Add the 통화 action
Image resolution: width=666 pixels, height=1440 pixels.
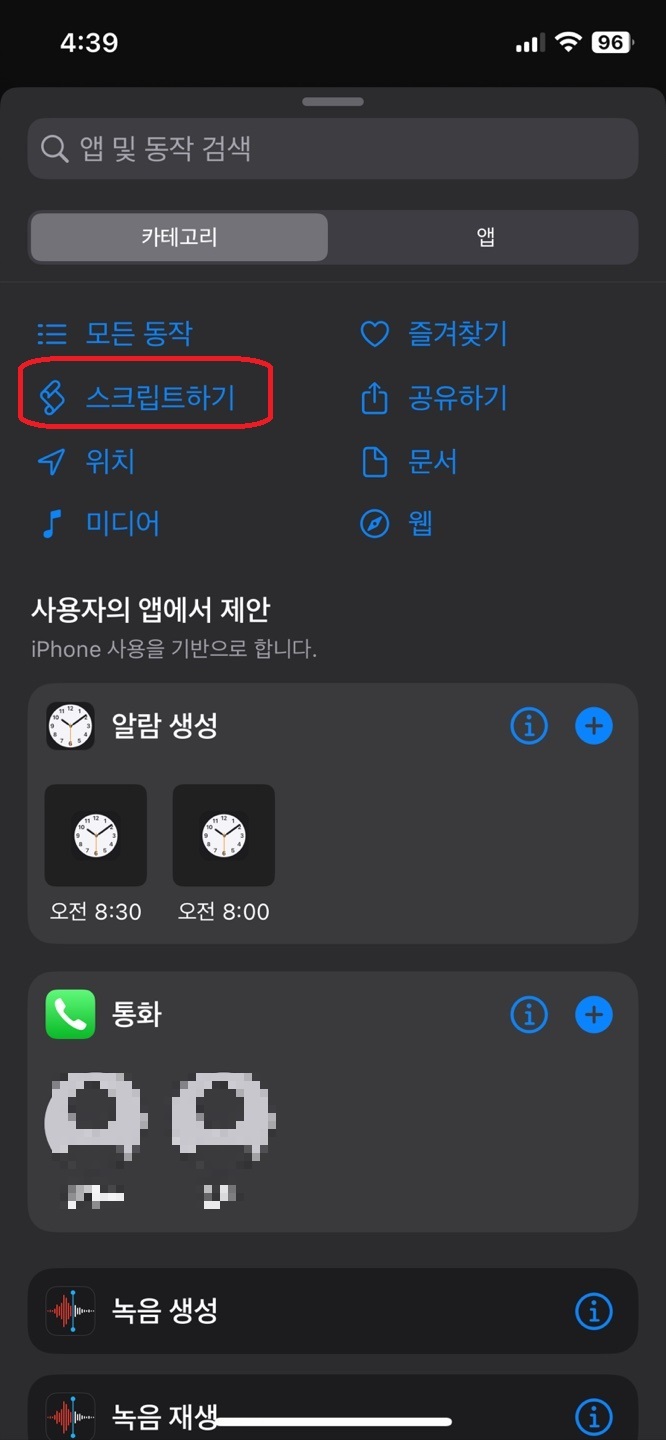click(x=594, y=1015)
